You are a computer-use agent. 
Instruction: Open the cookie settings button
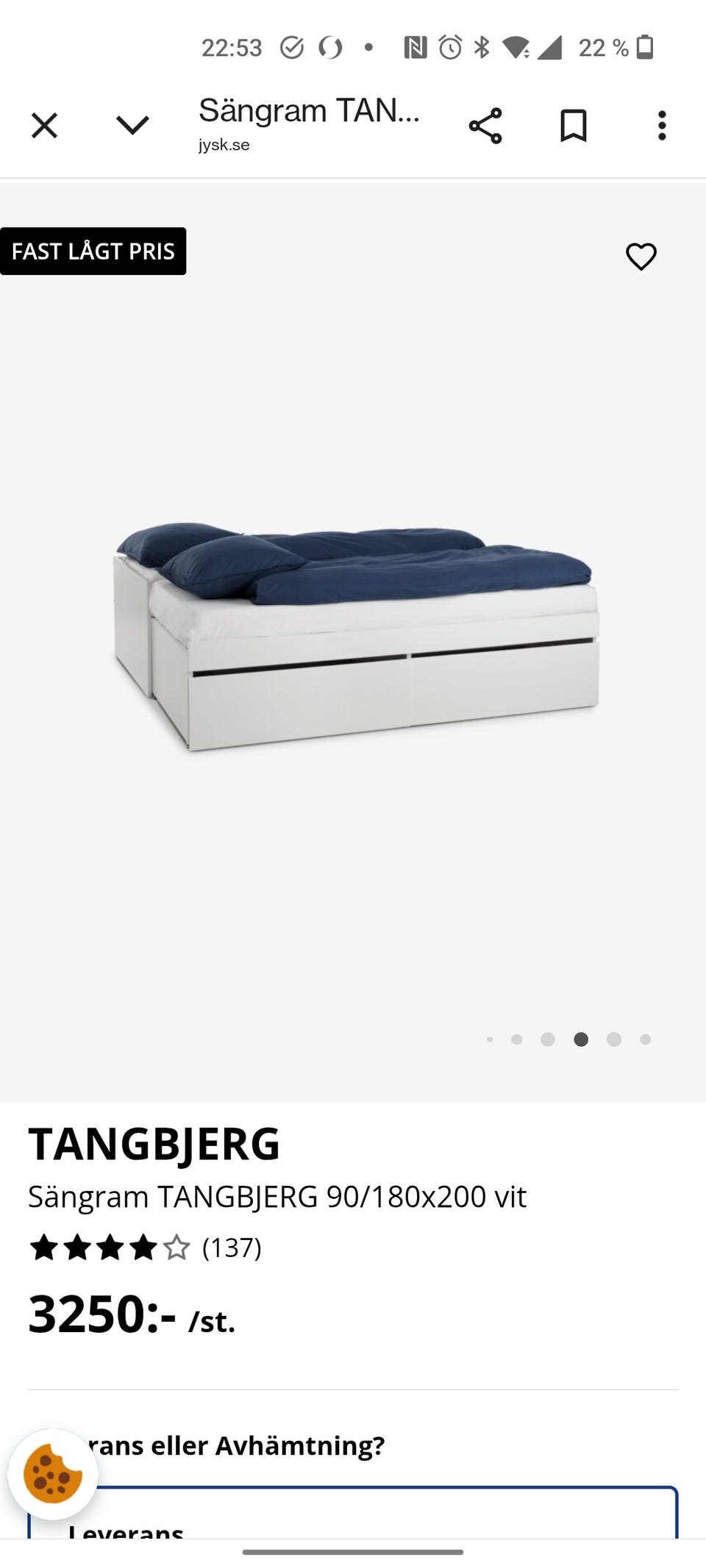(x=52, y=1473)
